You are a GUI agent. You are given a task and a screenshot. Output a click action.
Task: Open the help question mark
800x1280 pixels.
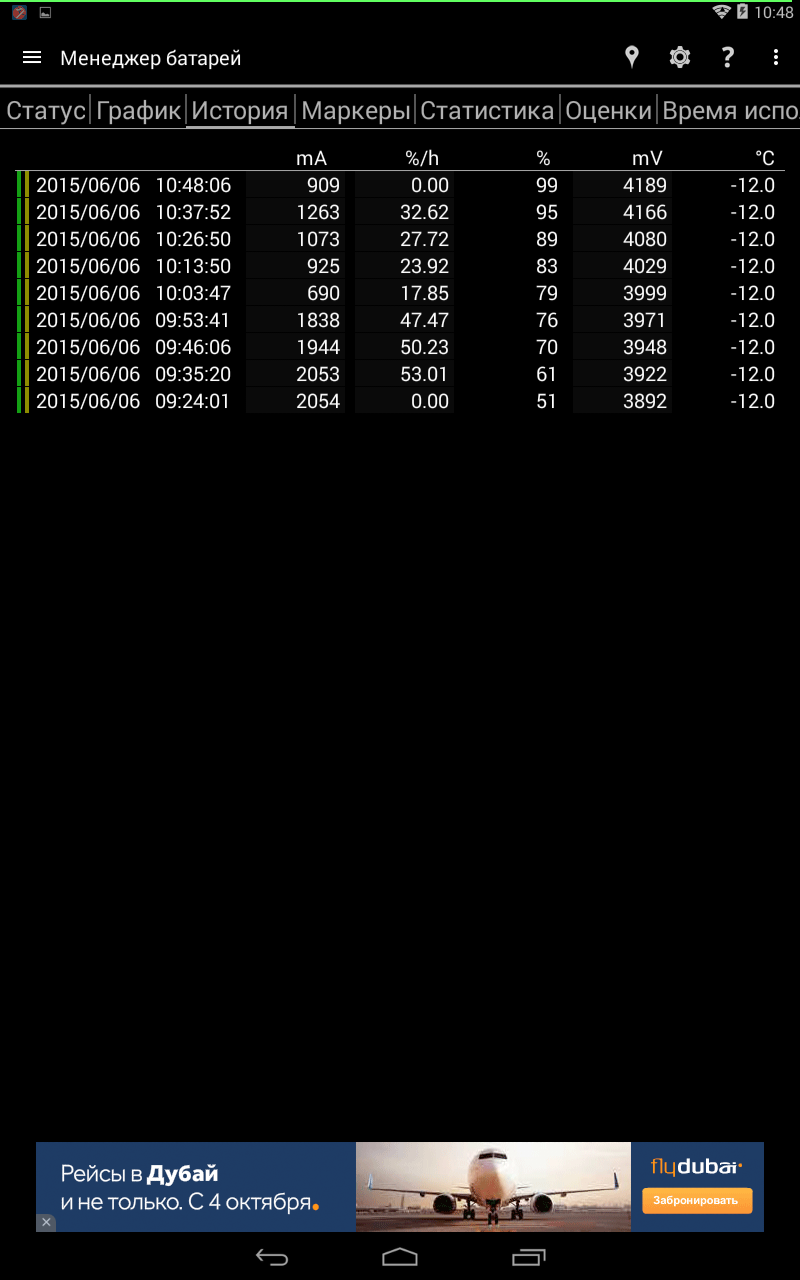(728, 58)
